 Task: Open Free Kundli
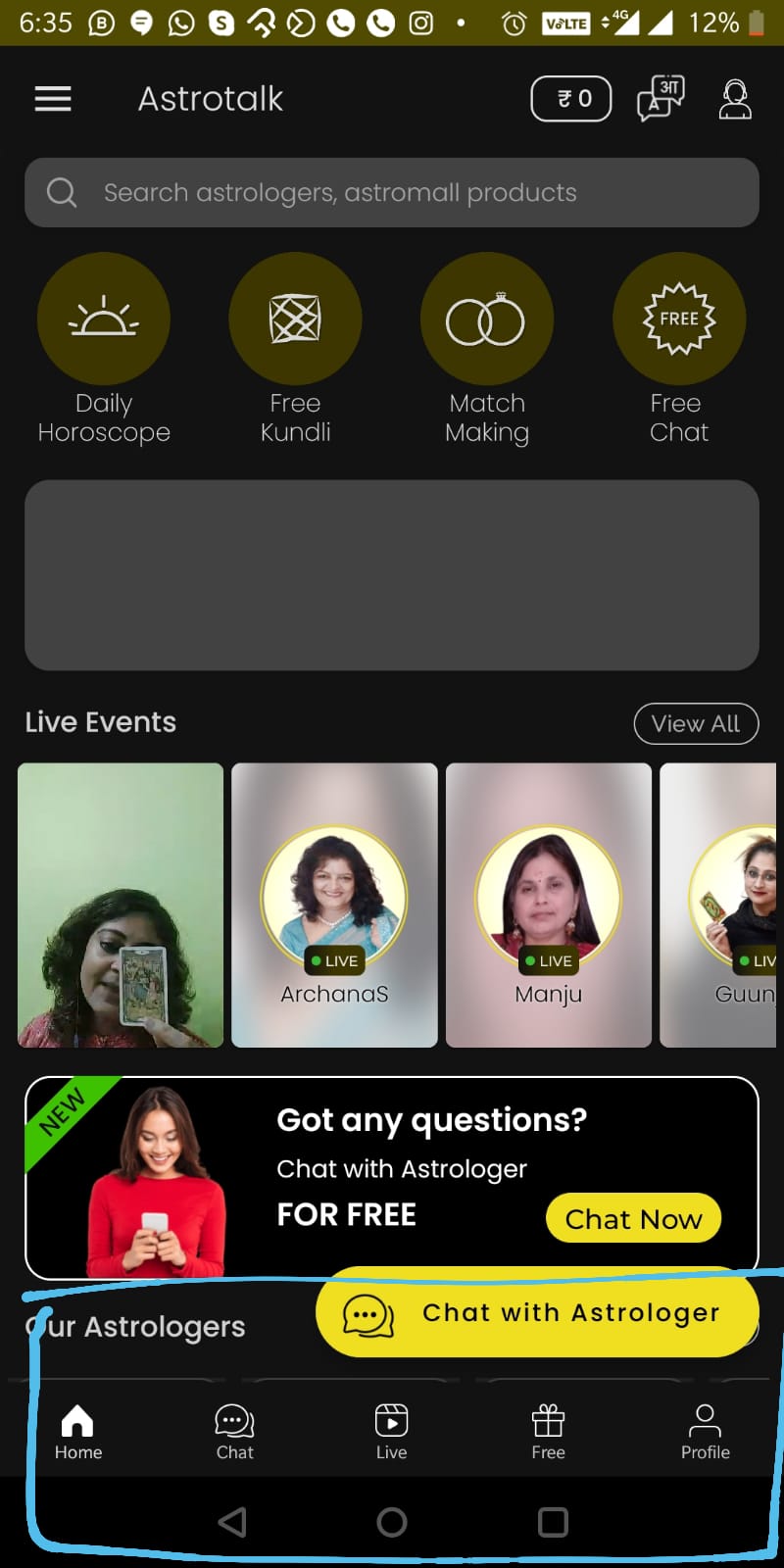(295, 319)
